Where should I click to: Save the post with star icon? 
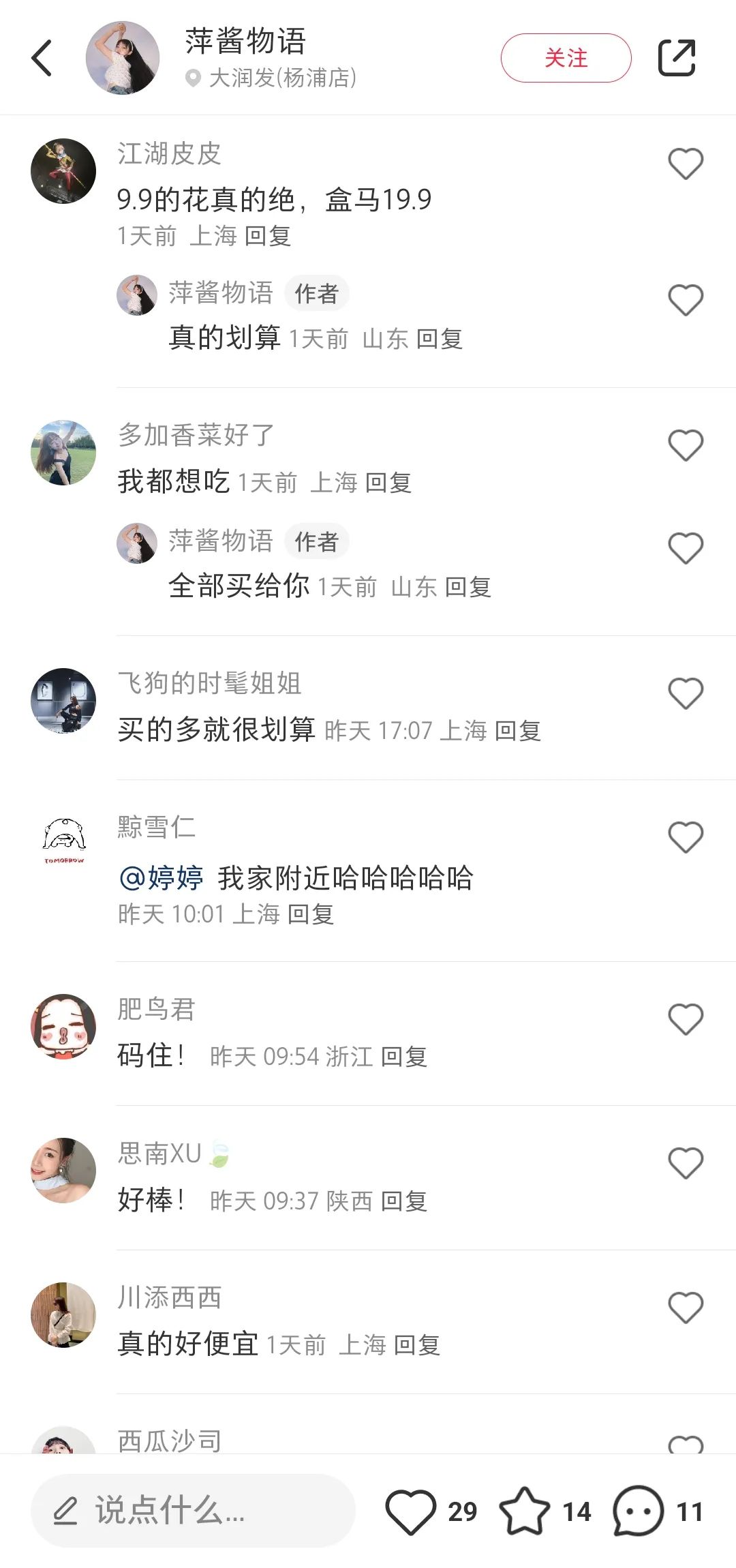(525, 1511)
